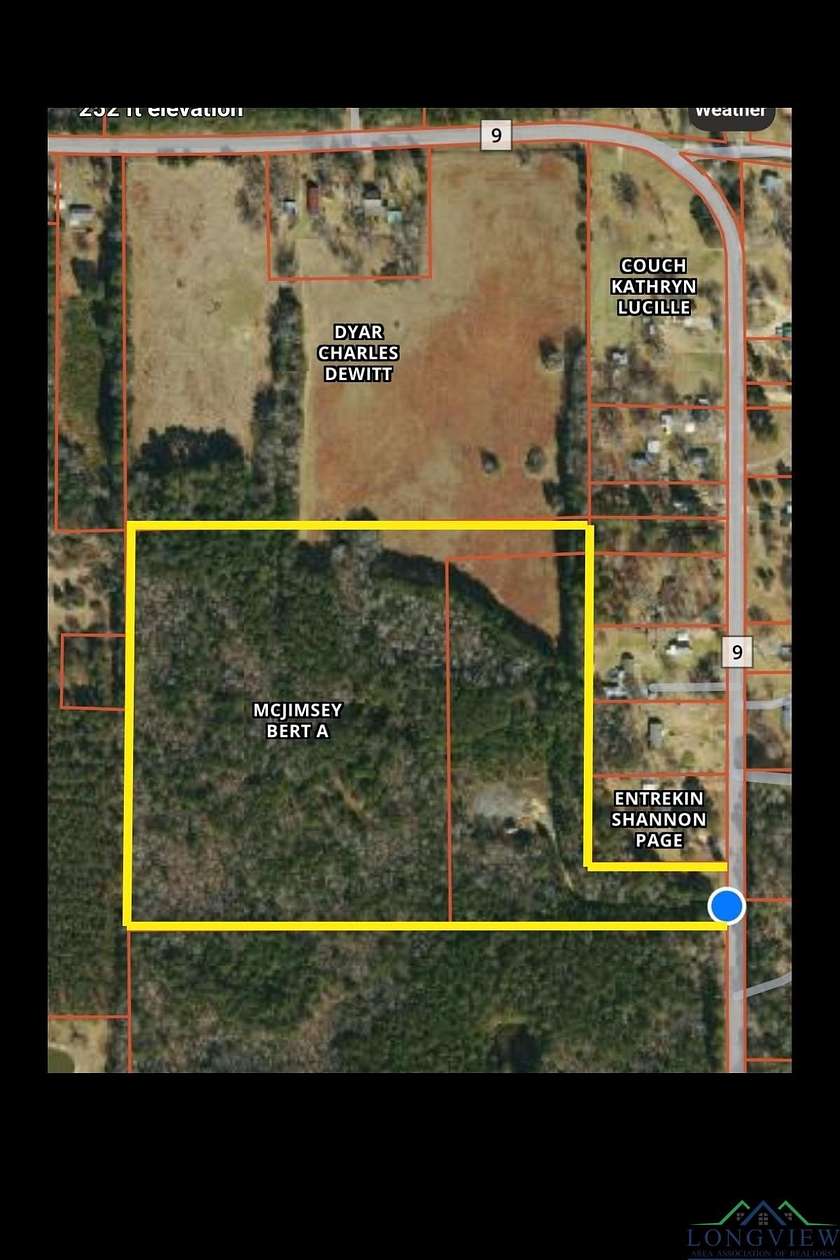Click the blue location dot marker
The height and width of the screenshot is (1260, 840).
727,906
